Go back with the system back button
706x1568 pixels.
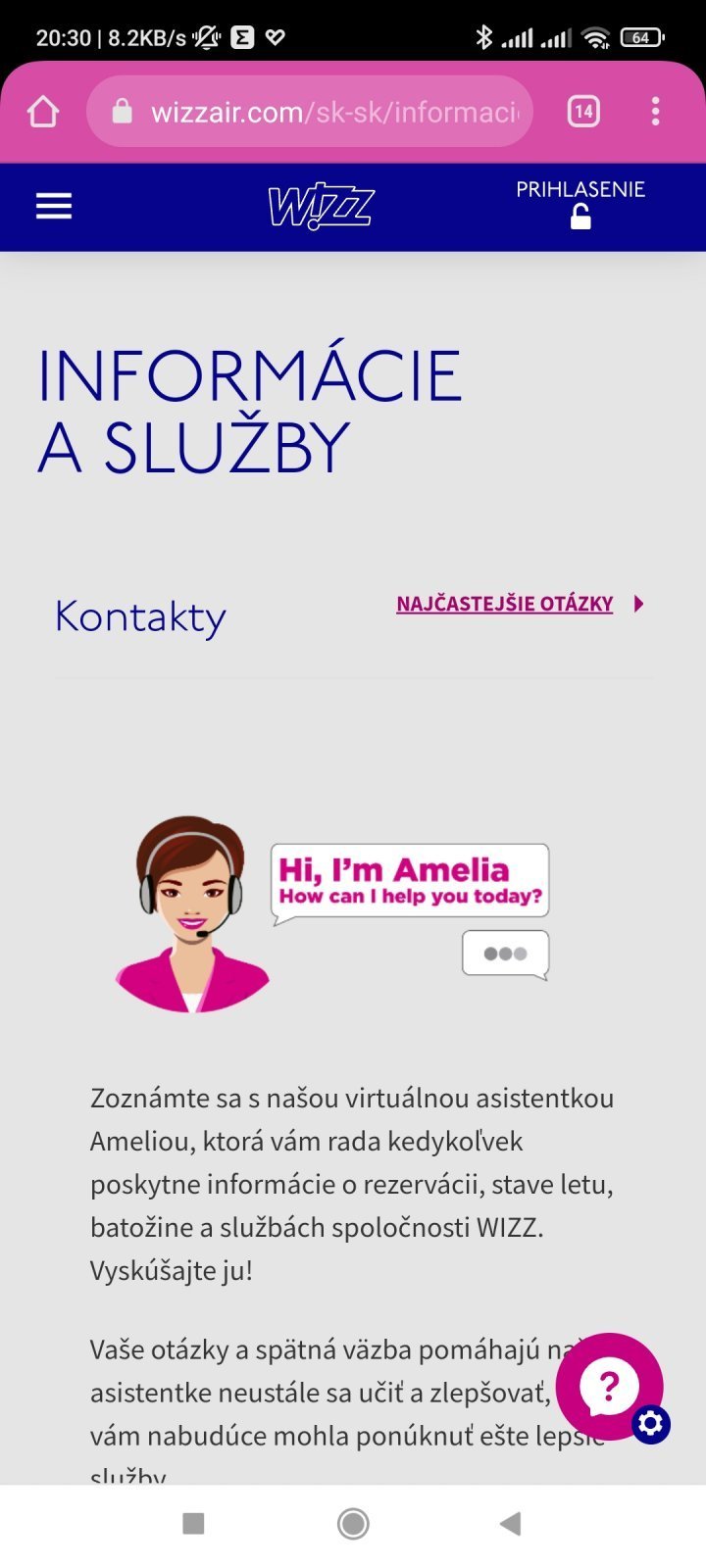(510, 1523)
